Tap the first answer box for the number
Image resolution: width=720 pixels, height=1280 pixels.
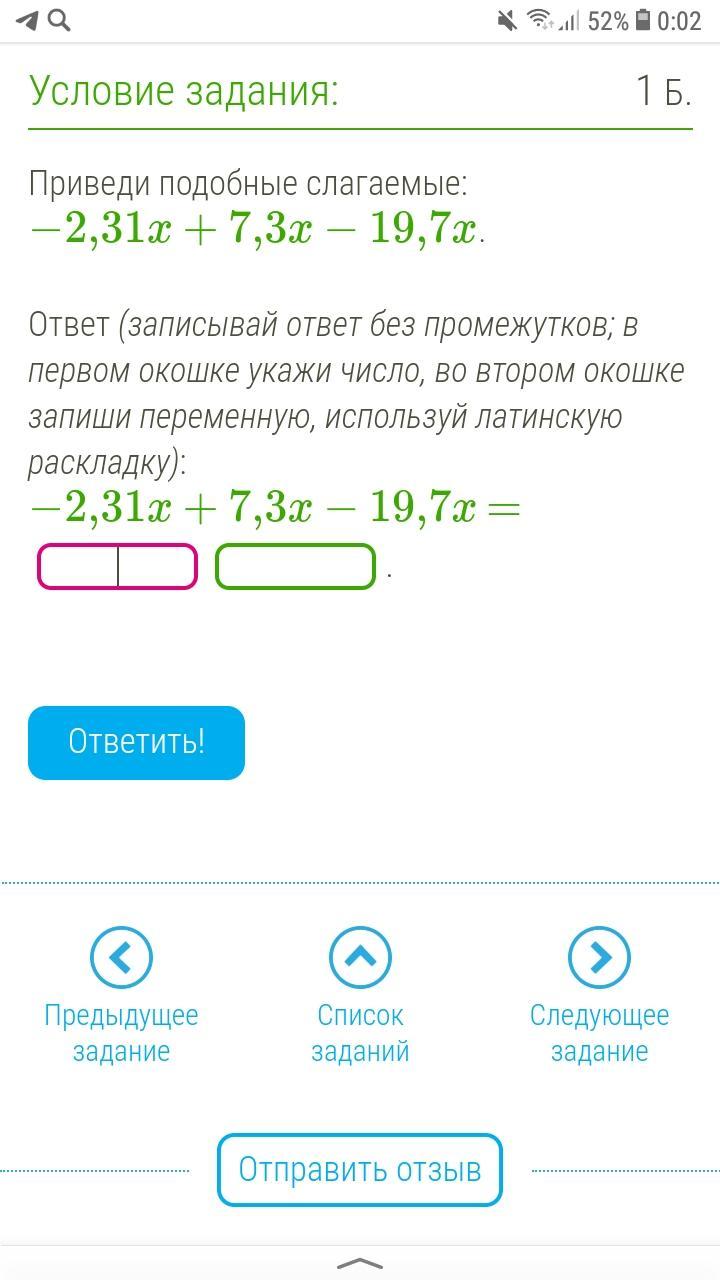point(117,566)
